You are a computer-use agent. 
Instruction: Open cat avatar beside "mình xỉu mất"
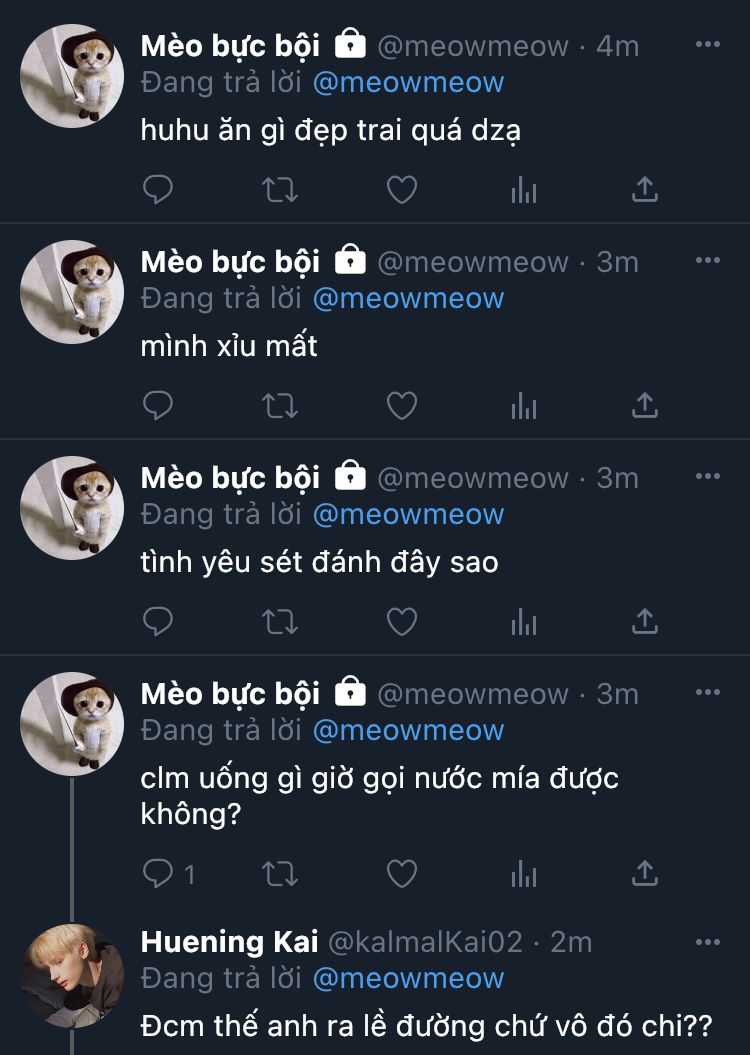point(72,292)
